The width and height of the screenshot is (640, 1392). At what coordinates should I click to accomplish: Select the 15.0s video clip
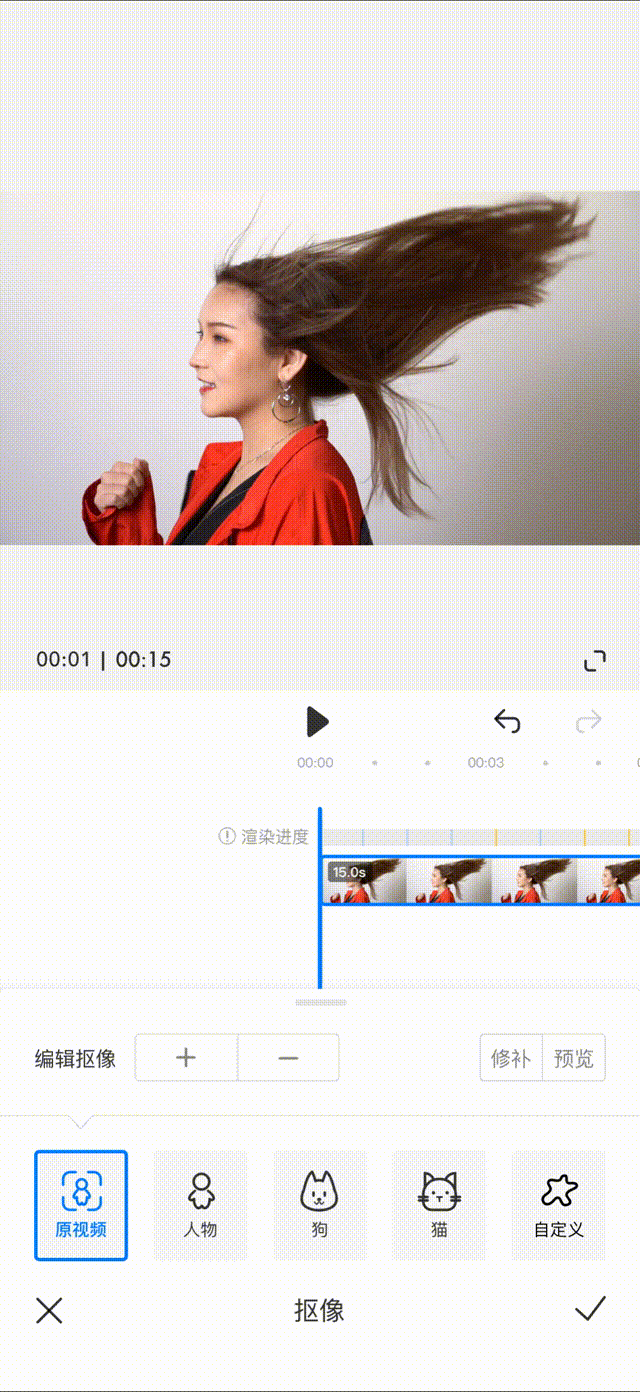480,881
